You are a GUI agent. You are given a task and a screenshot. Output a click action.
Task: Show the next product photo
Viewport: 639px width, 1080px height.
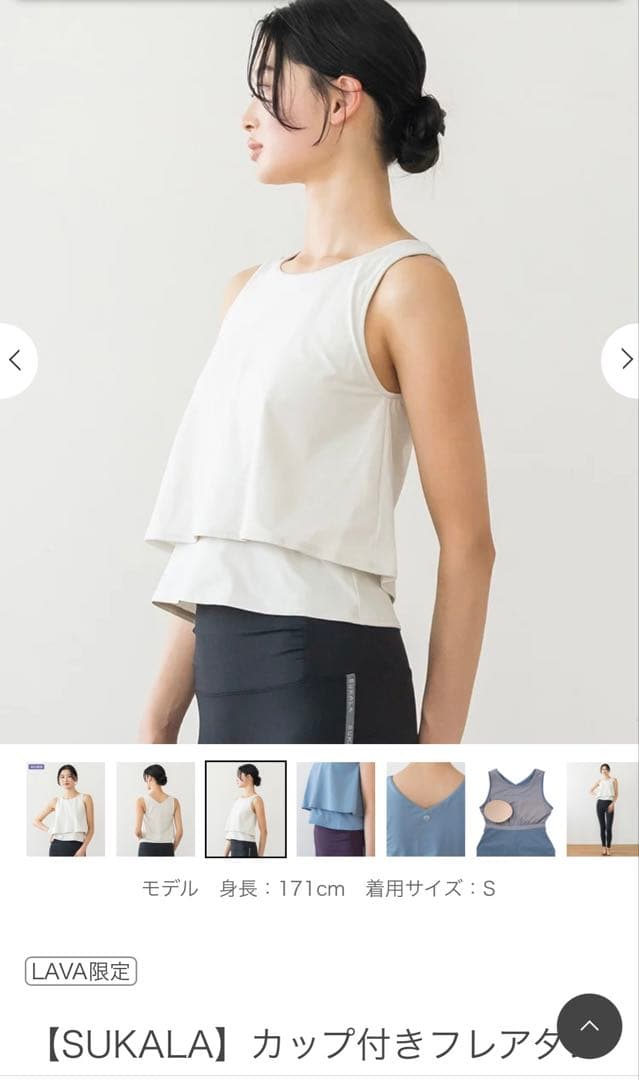tap(624, 360)
